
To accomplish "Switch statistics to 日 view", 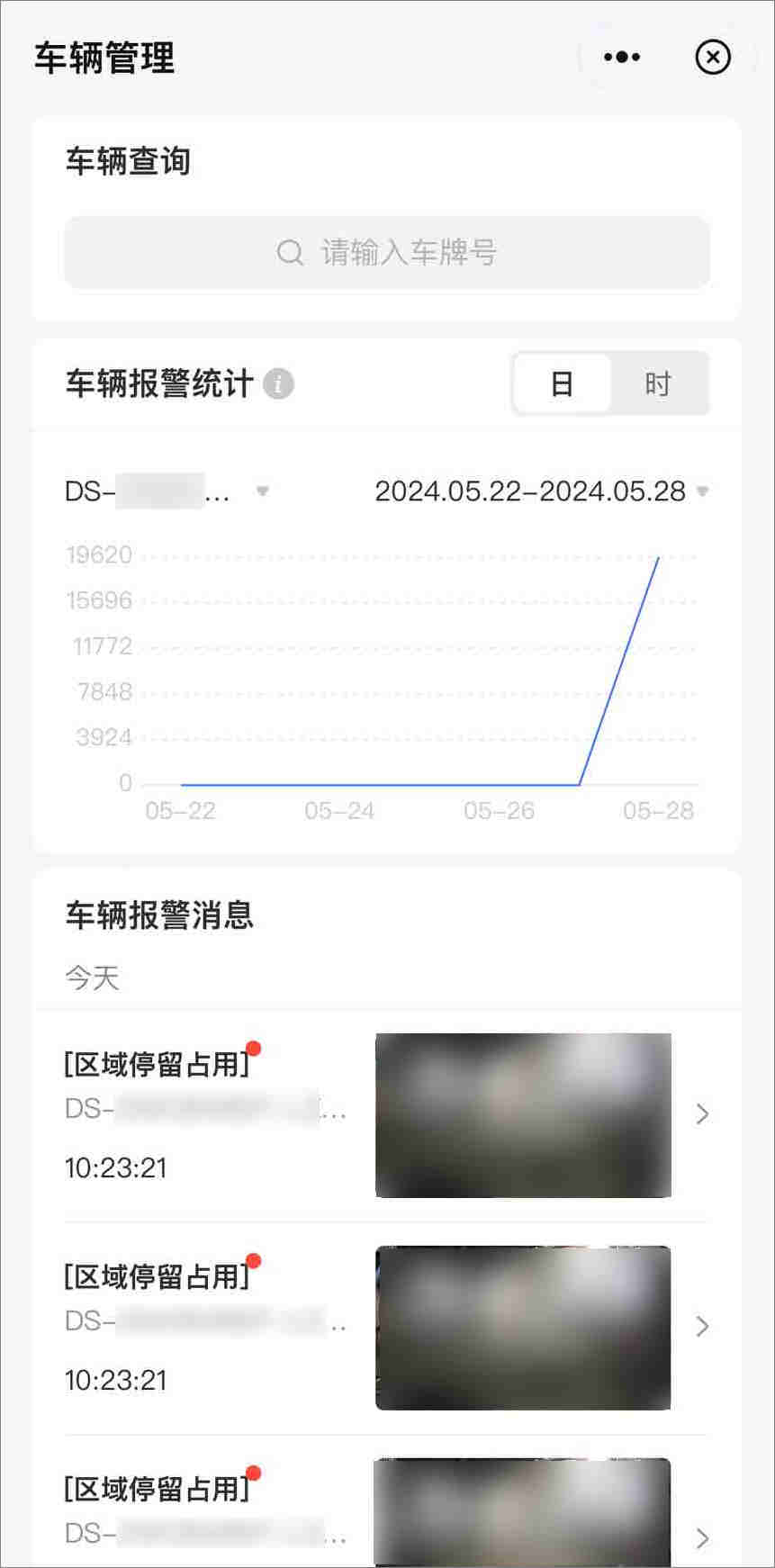I will pyautogui.click(x=562, y=384).
